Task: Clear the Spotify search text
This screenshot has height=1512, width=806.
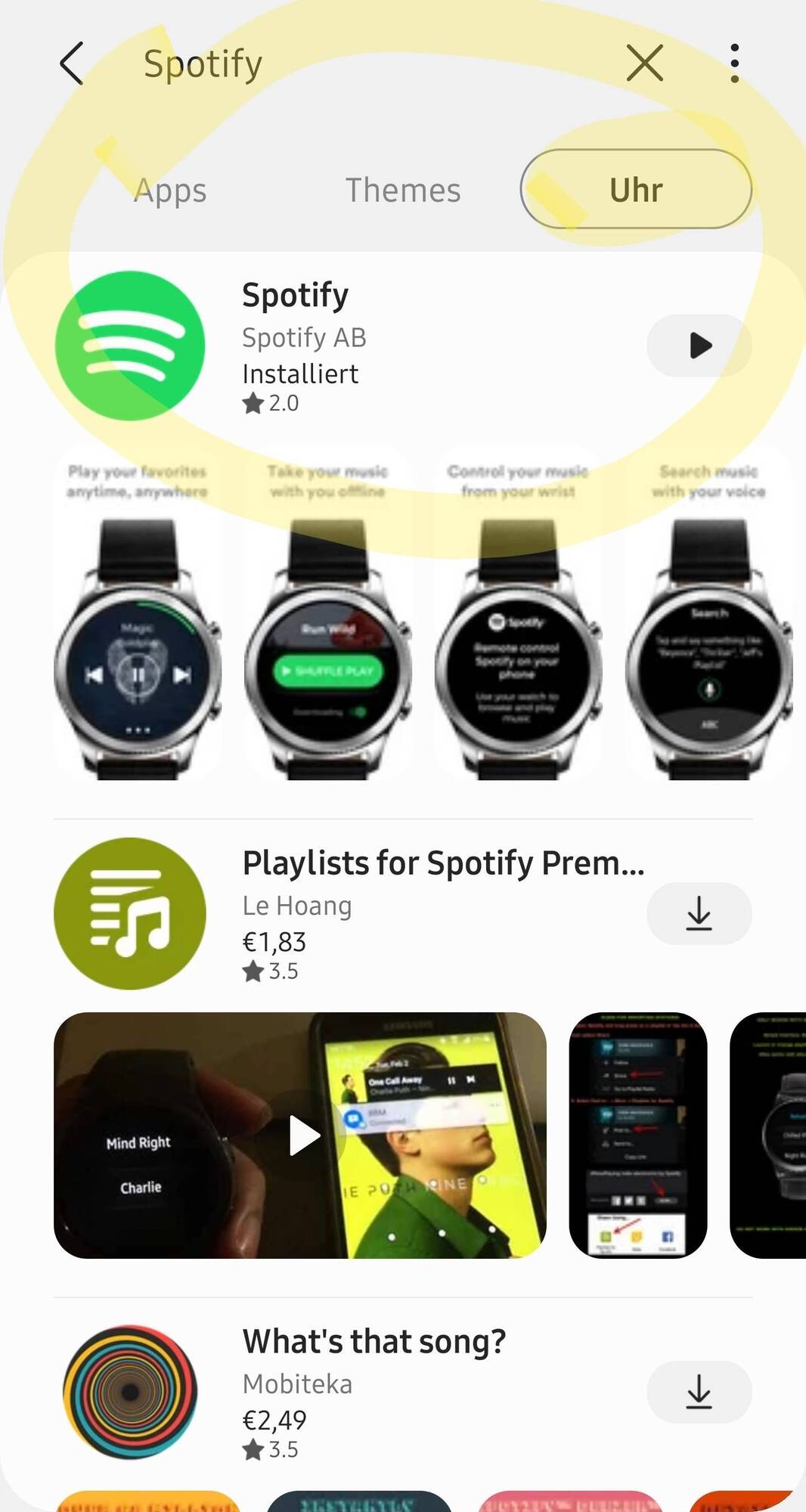Action: 644,63
